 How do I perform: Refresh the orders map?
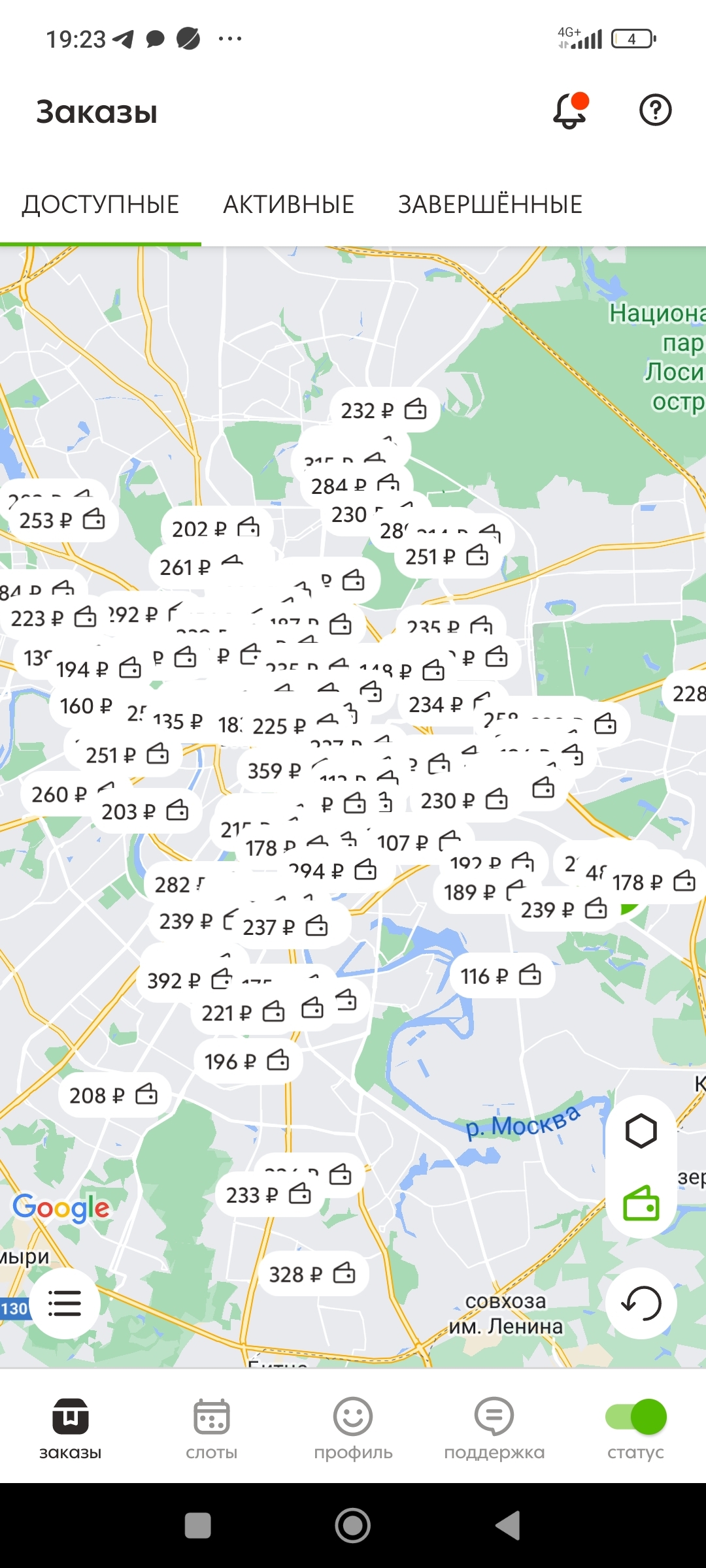point(641,1303)
